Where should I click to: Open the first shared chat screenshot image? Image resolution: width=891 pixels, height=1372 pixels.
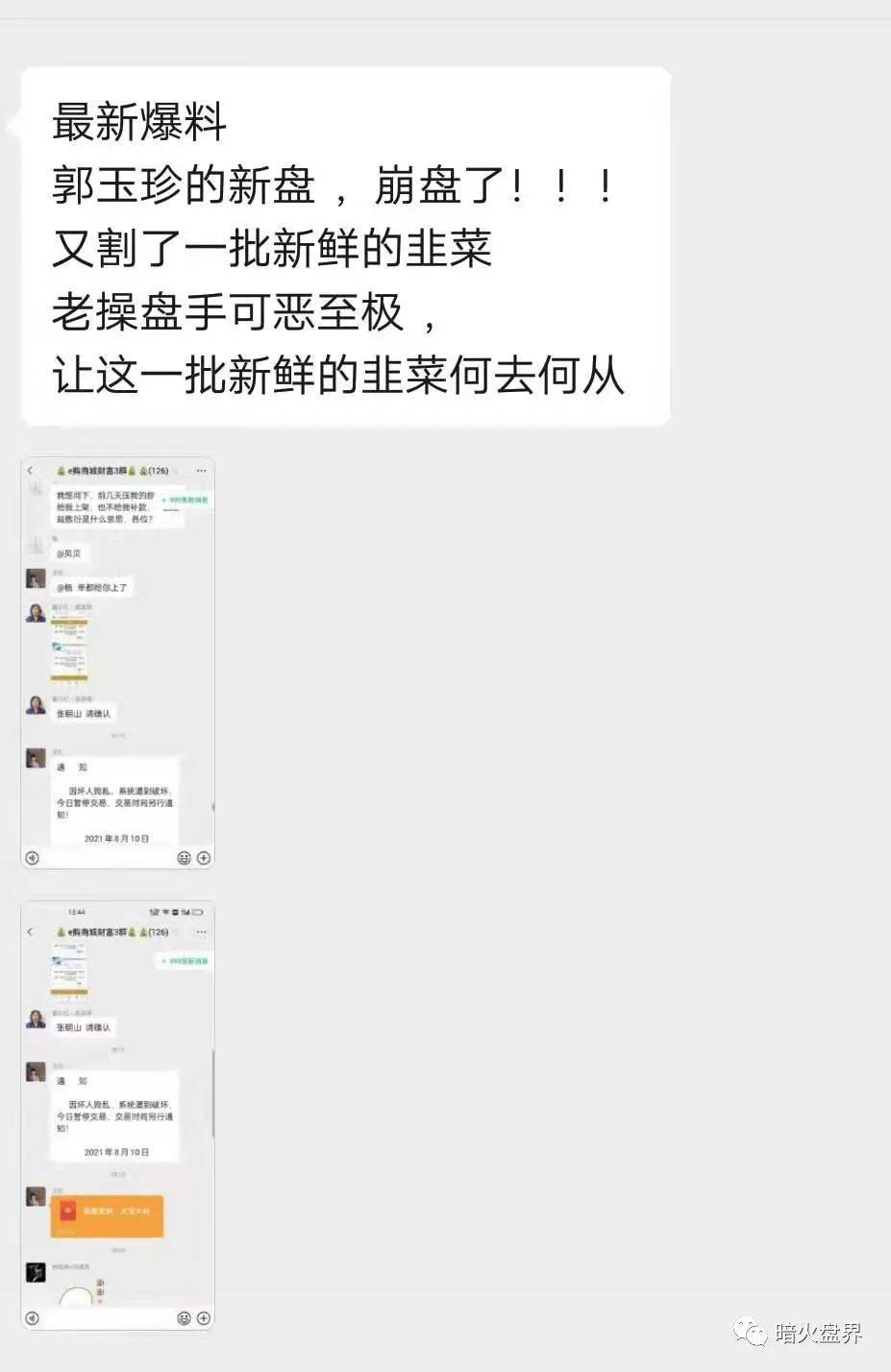(x=117, y=663)
